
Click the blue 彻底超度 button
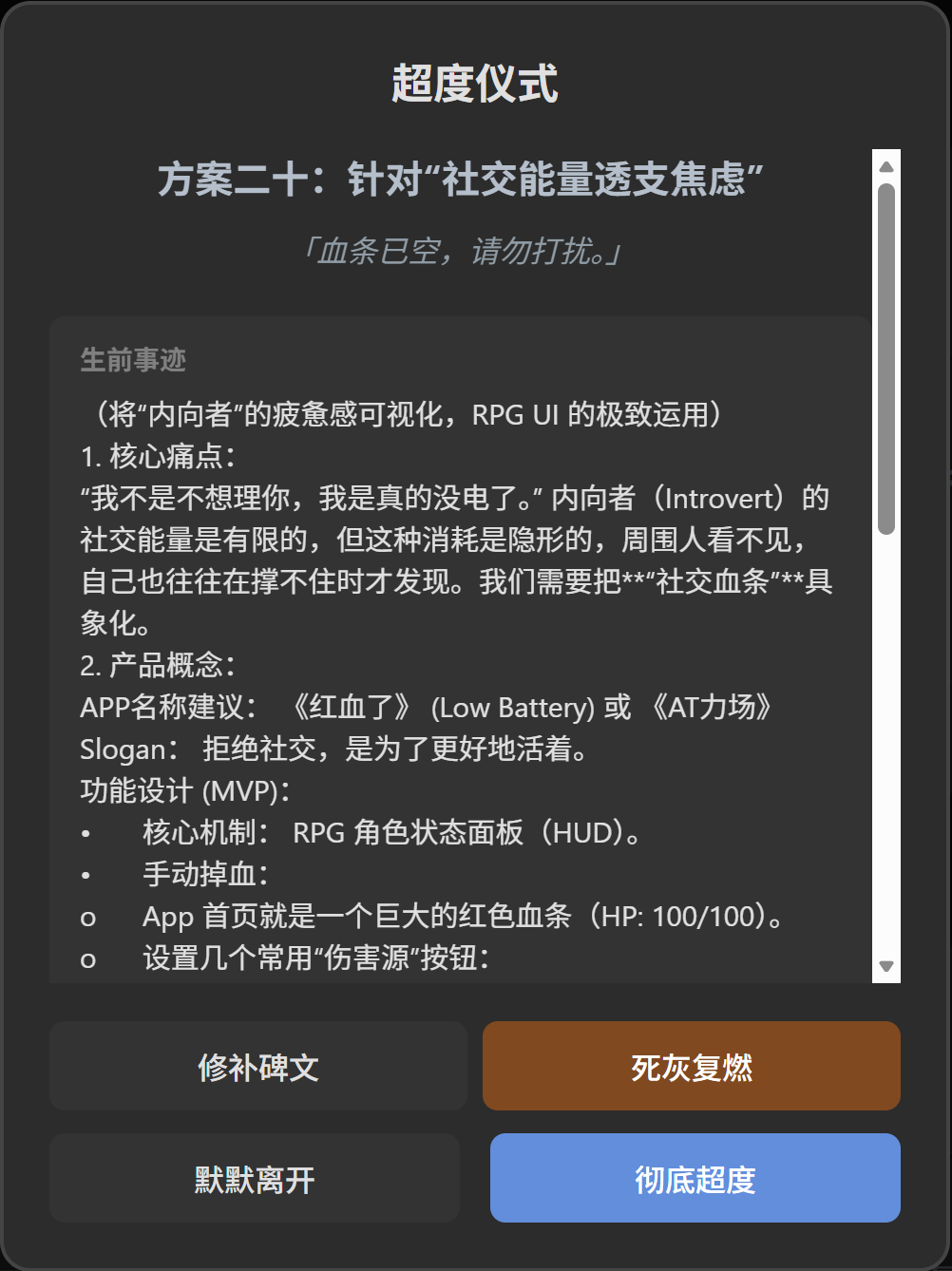pyautogui.click(x=694, y=1178)
